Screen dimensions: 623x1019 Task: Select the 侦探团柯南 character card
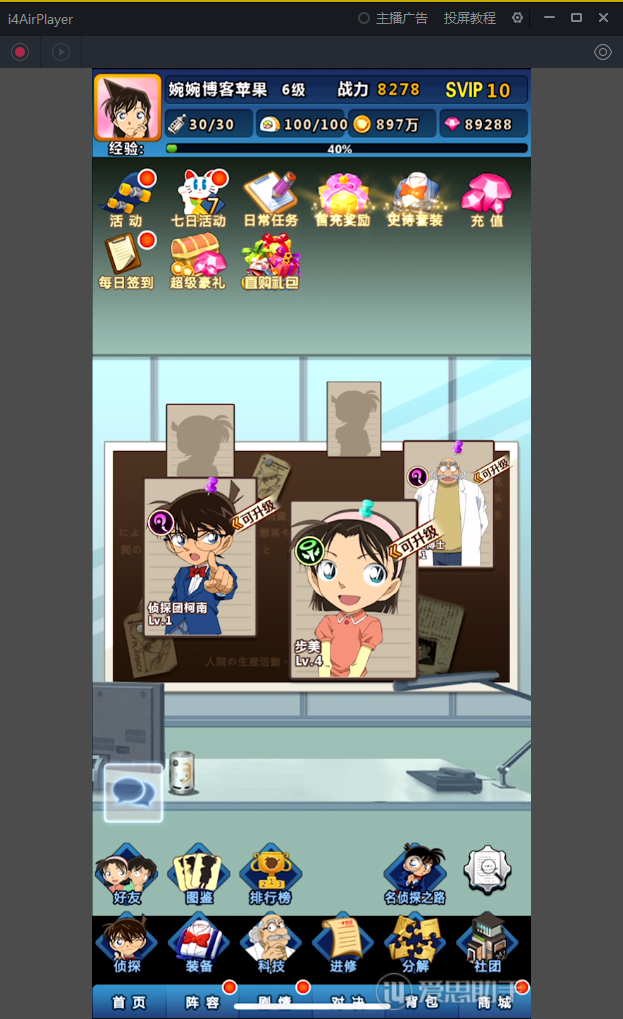200,557
